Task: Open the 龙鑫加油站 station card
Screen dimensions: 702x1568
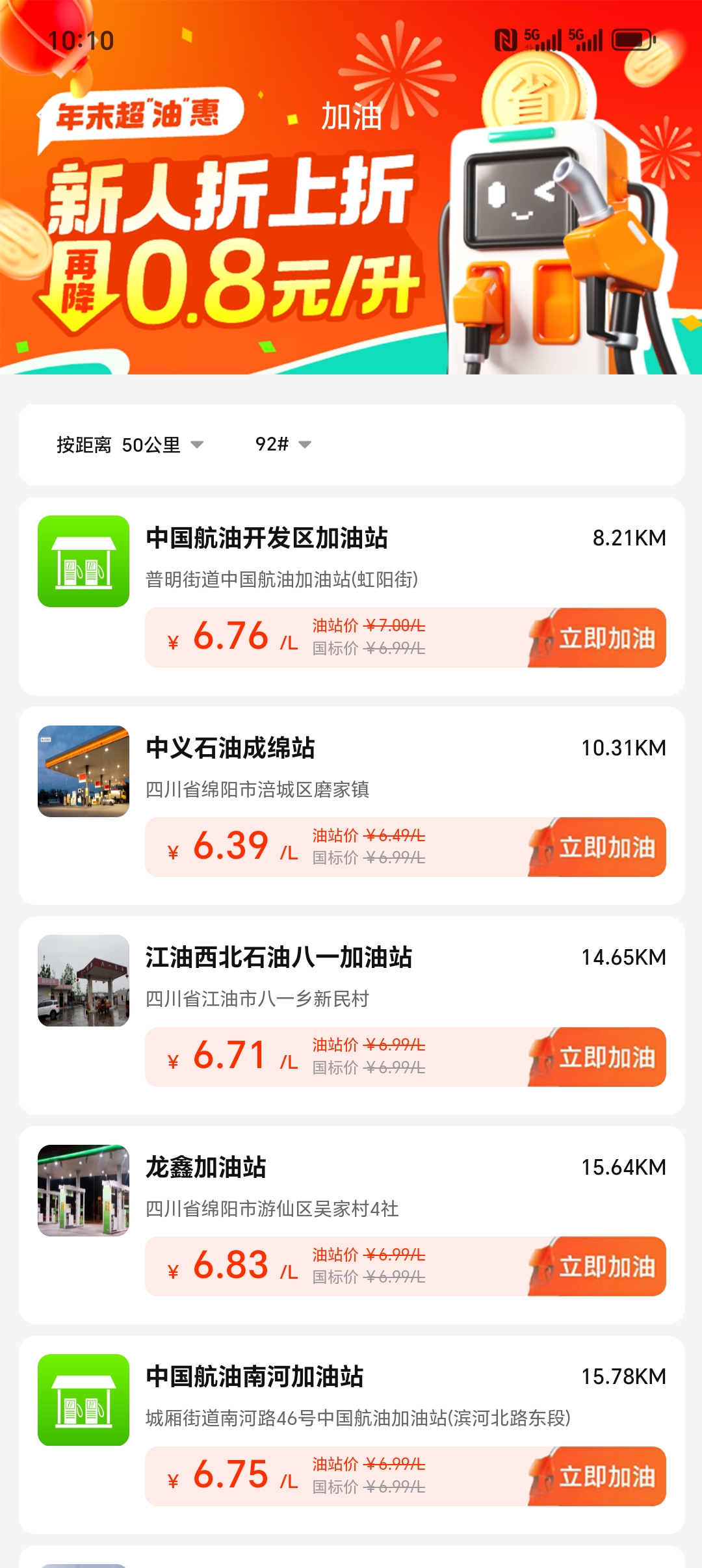Action: click(205, 1168)
